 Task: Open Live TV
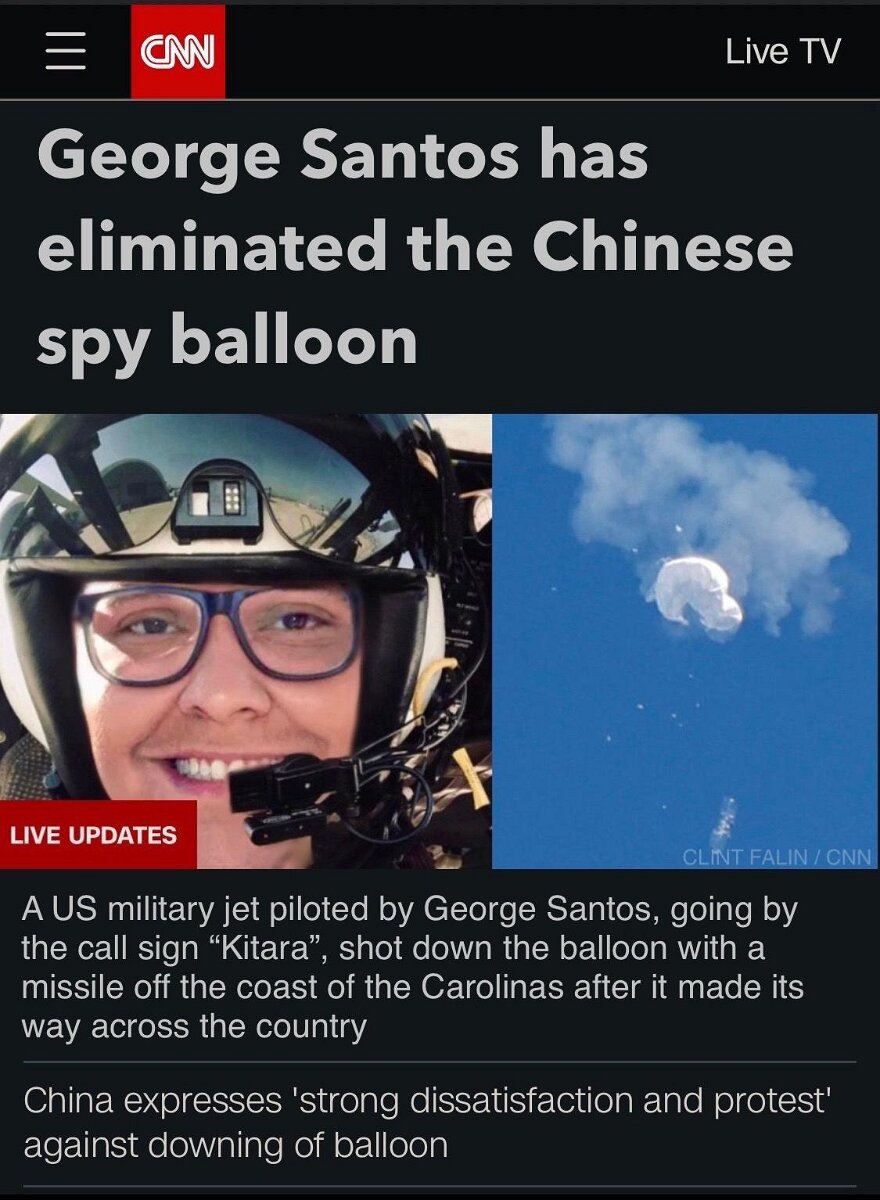(x=782, y=51)
